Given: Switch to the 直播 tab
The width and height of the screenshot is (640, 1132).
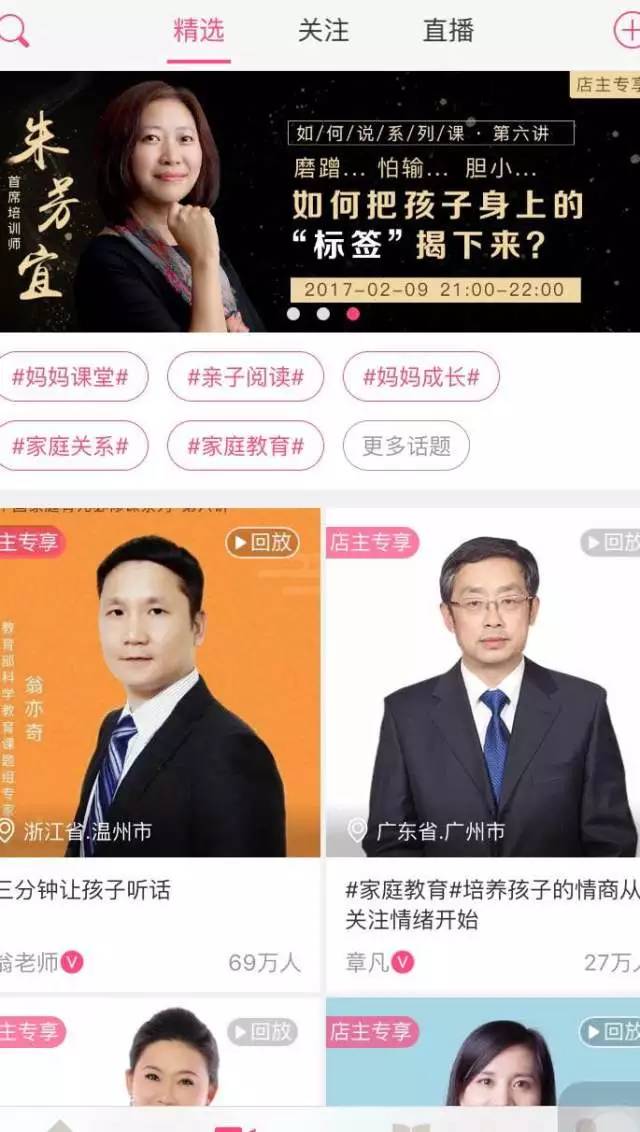Looking at the screenshot, I should click(x=447, y=31).
